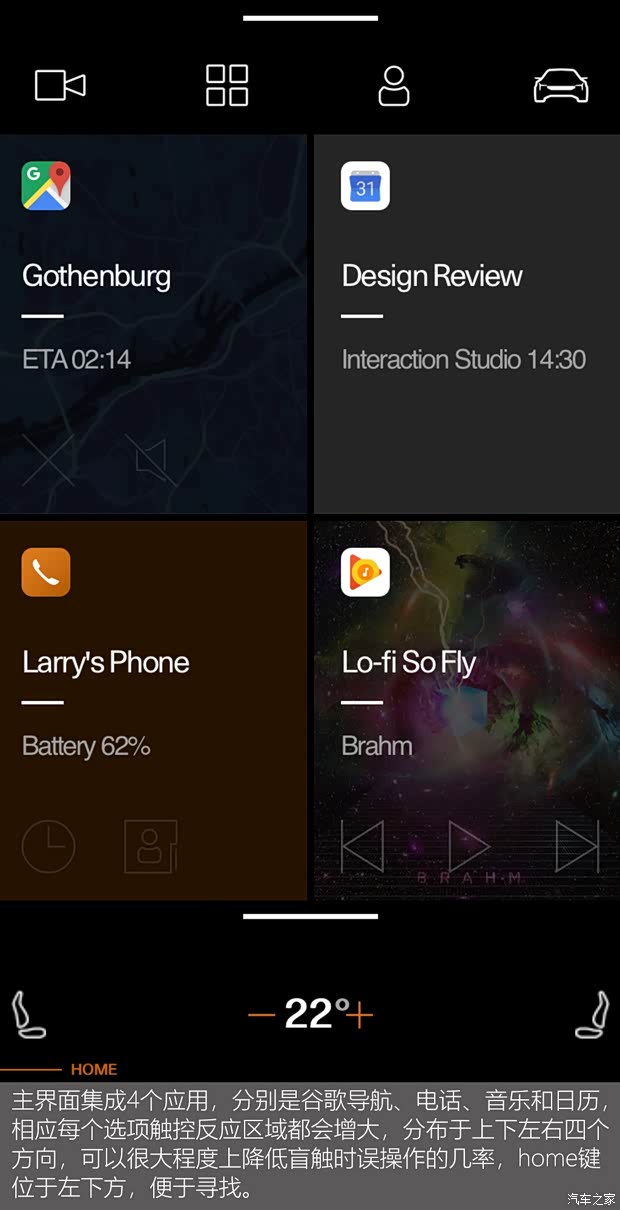Open the Design Review calendar card
620x1210 pixels.
tap(466, 300)
